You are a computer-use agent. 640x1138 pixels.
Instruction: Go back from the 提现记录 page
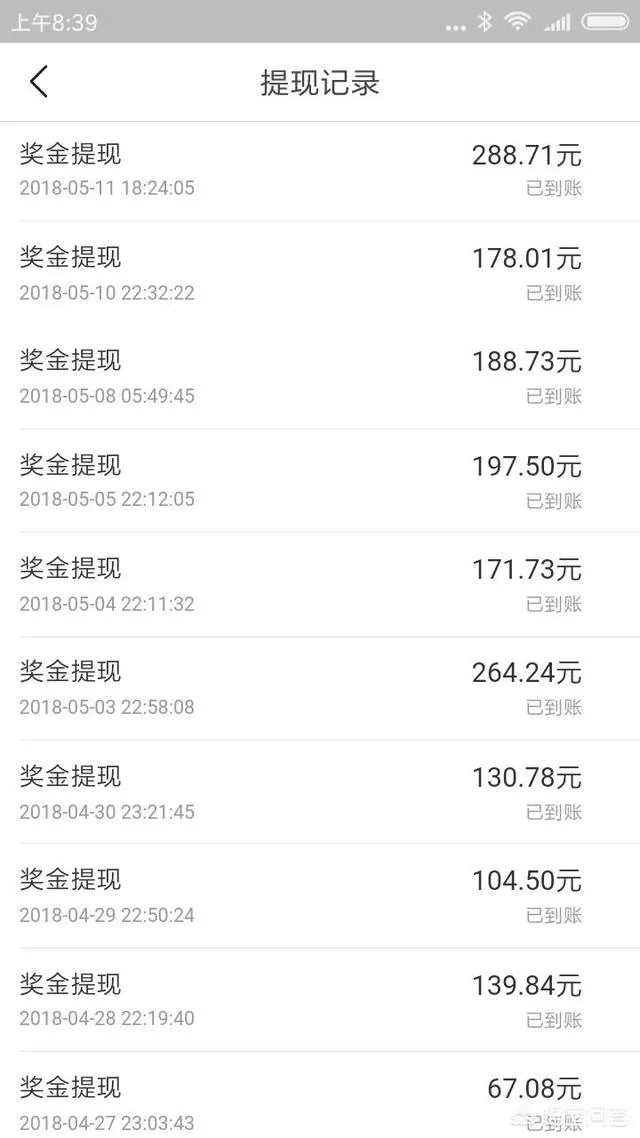tap(38, 81)
